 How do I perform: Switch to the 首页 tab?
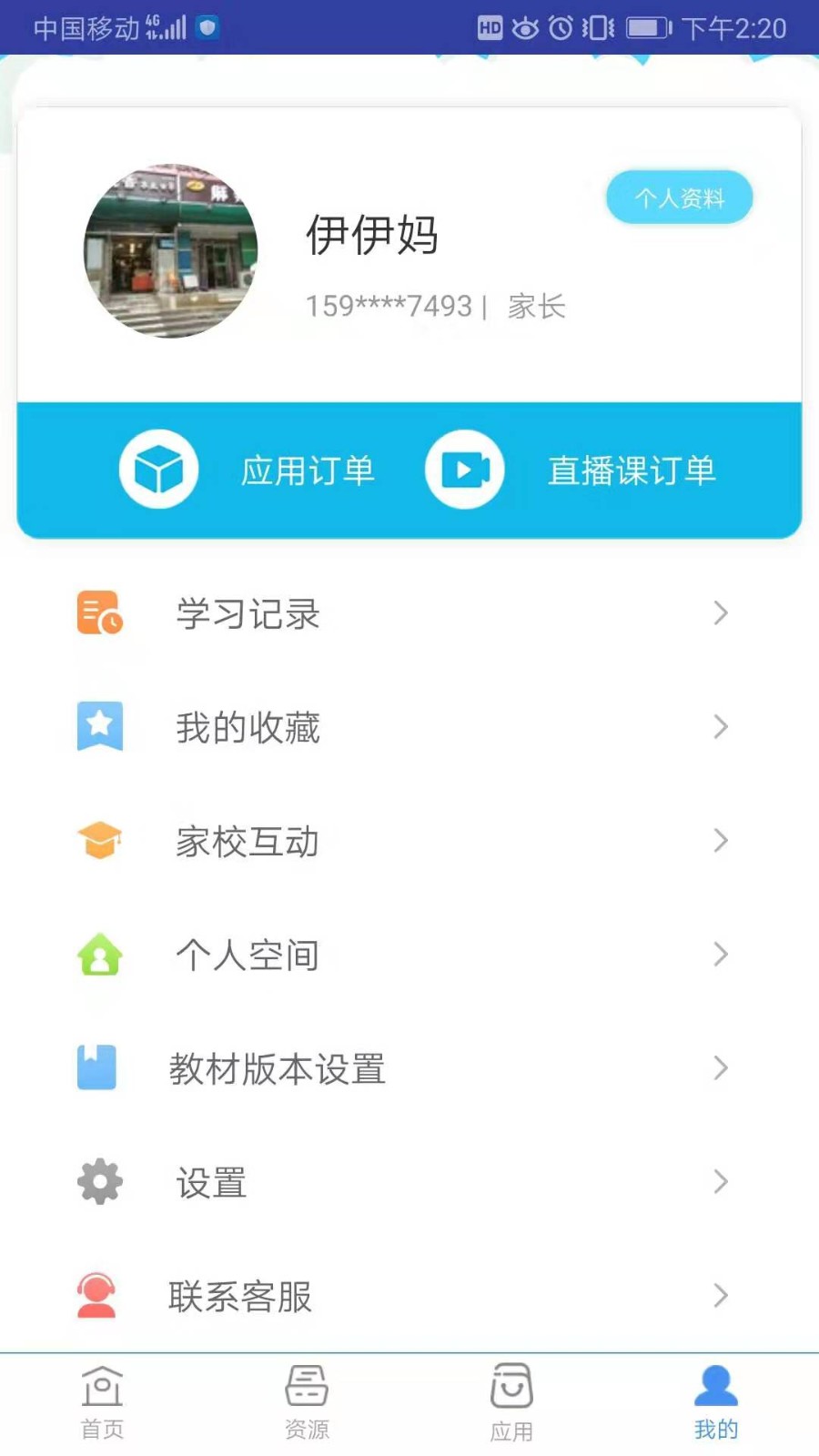tap(102, 1403)
